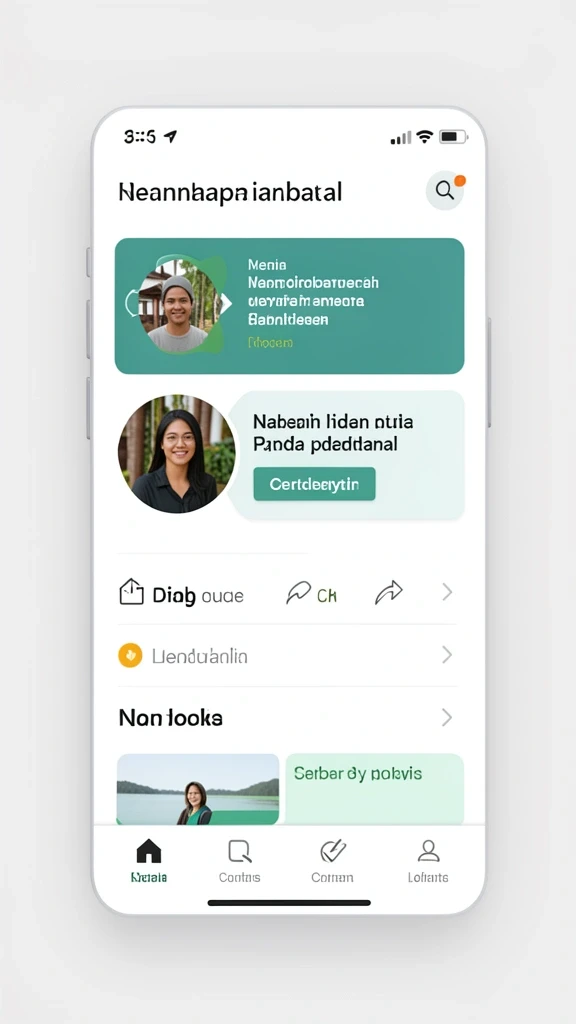Expand the Non looks section chevron
576x1024 pixels.
[447, 718]
